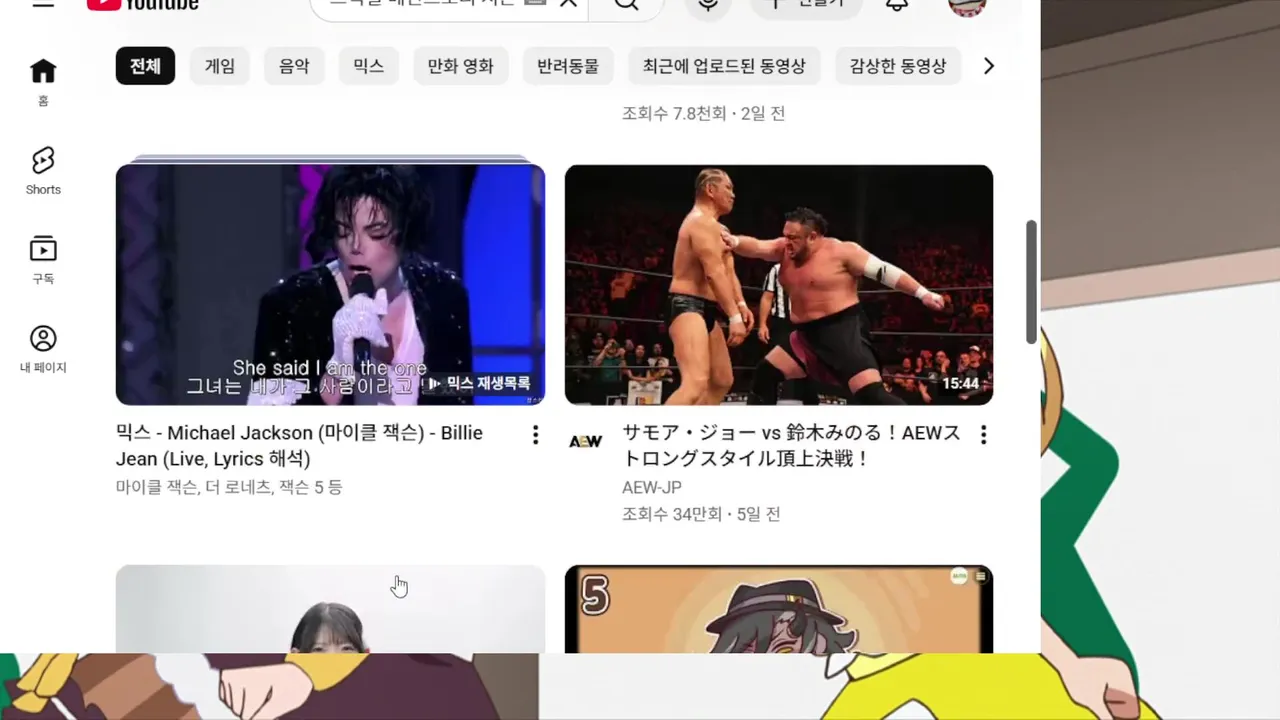Play the Michael Jackson Billie Jean mix
Screen dimensions: 1280x720
330,284
